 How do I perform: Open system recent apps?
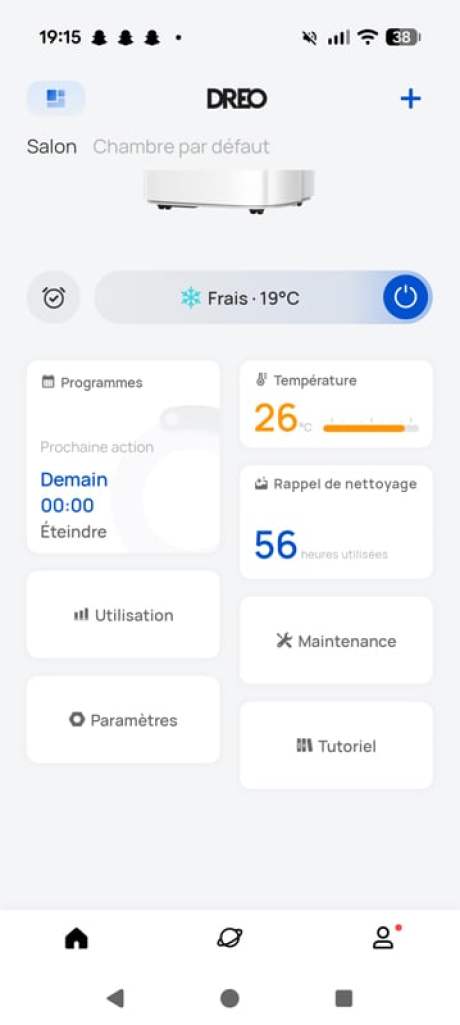[x=344, y=998]
